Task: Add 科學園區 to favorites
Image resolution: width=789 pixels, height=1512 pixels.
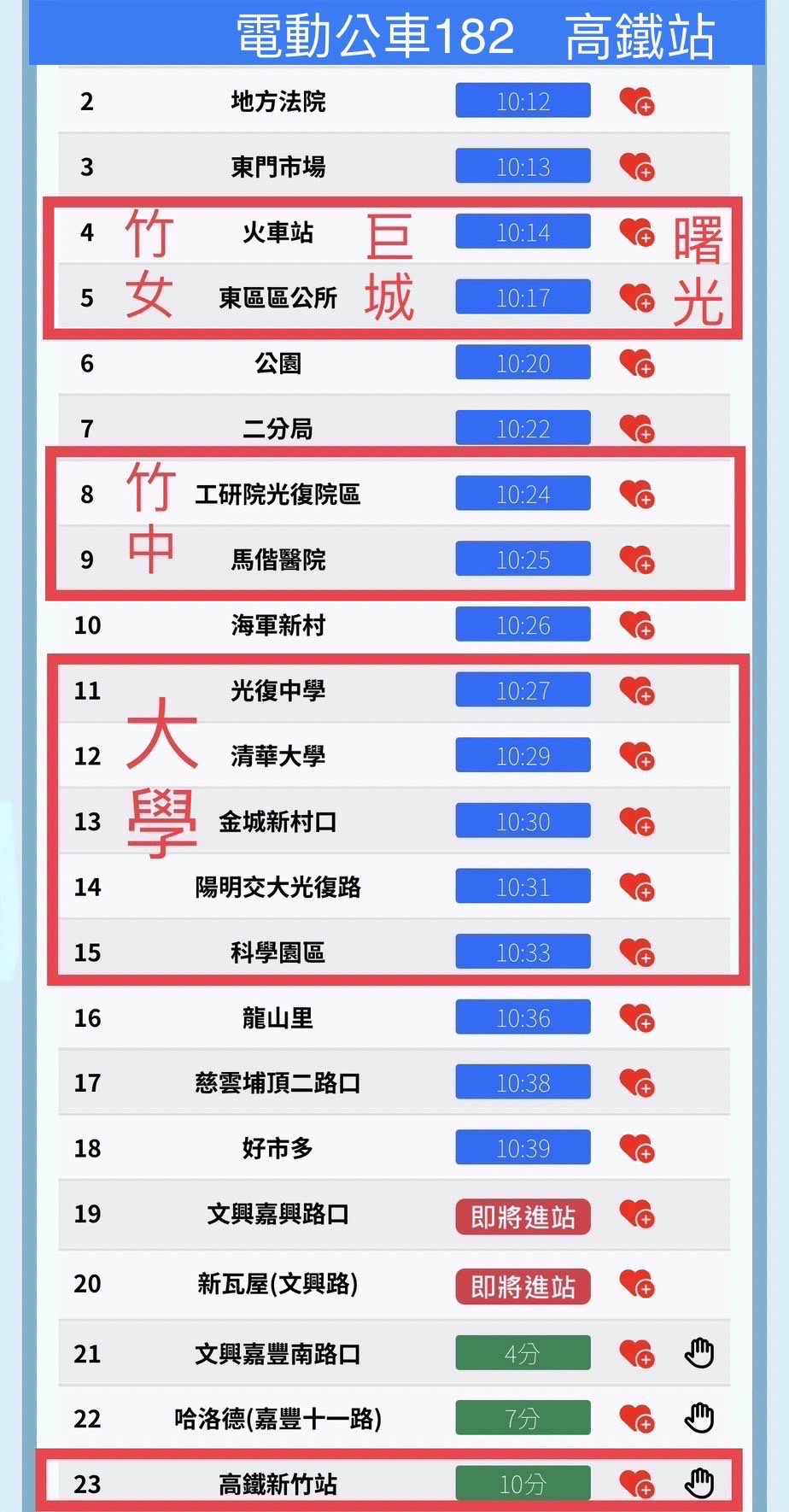Action: pyautogui.click(x=636, y=952)
